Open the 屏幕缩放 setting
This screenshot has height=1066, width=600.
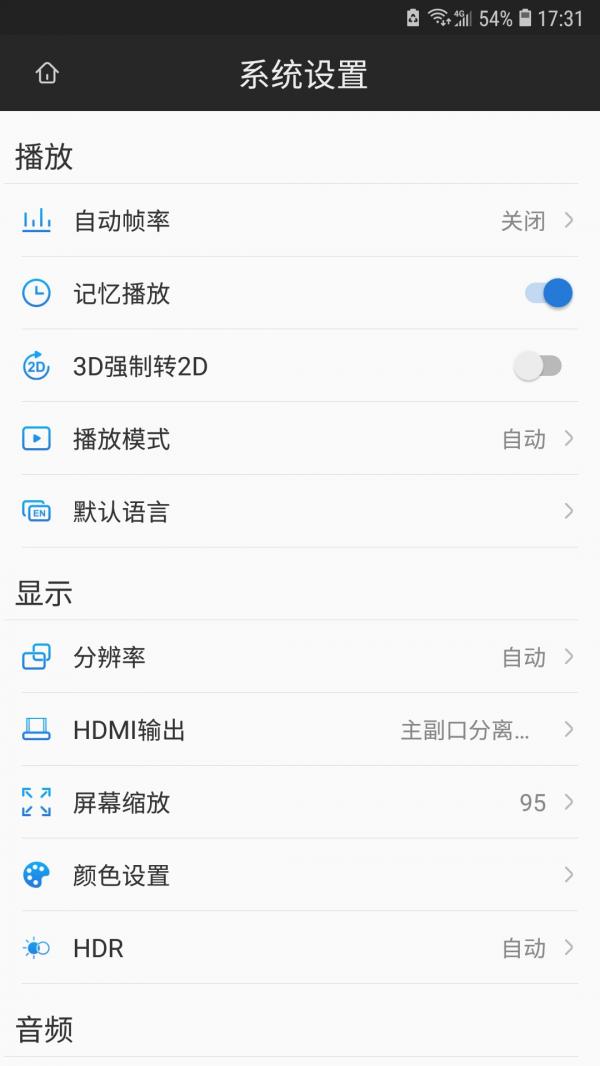click(x=300, y=803)
